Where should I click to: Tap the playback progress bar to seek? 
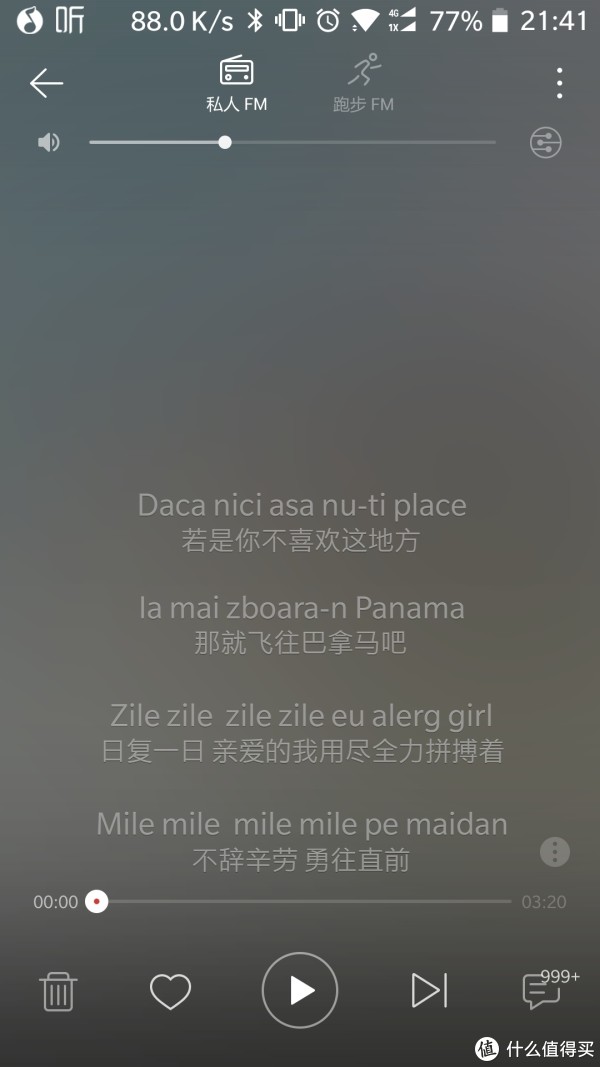pos(304,901)
